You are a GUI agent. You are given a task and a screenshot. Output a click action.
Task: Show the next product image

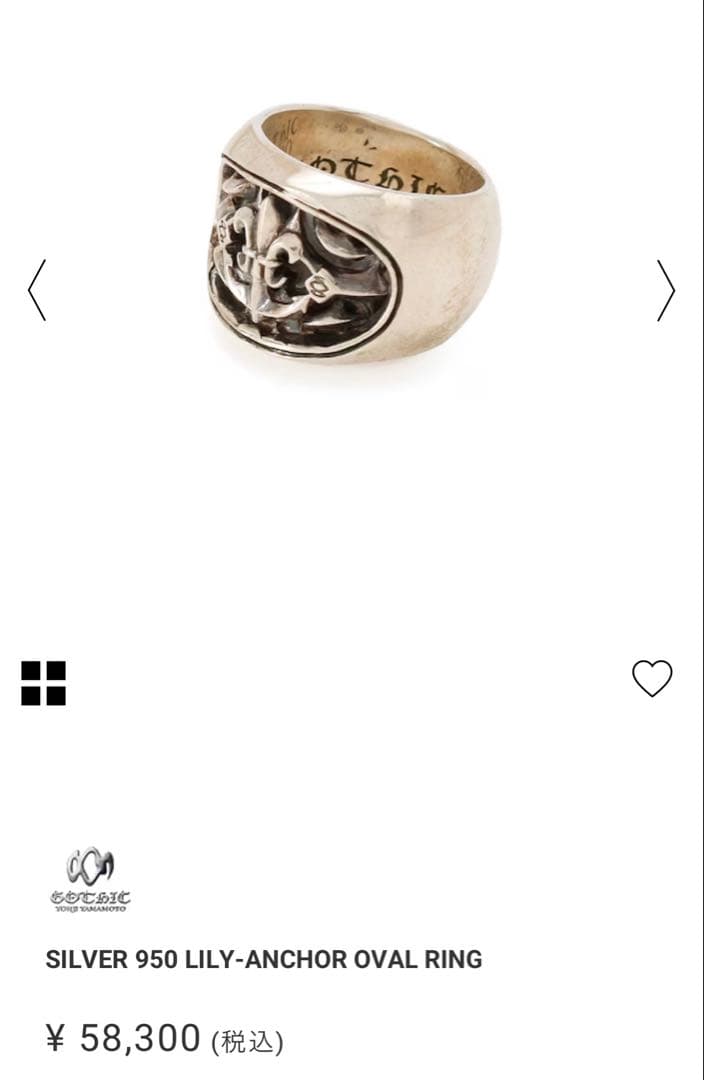coord(666,291)
